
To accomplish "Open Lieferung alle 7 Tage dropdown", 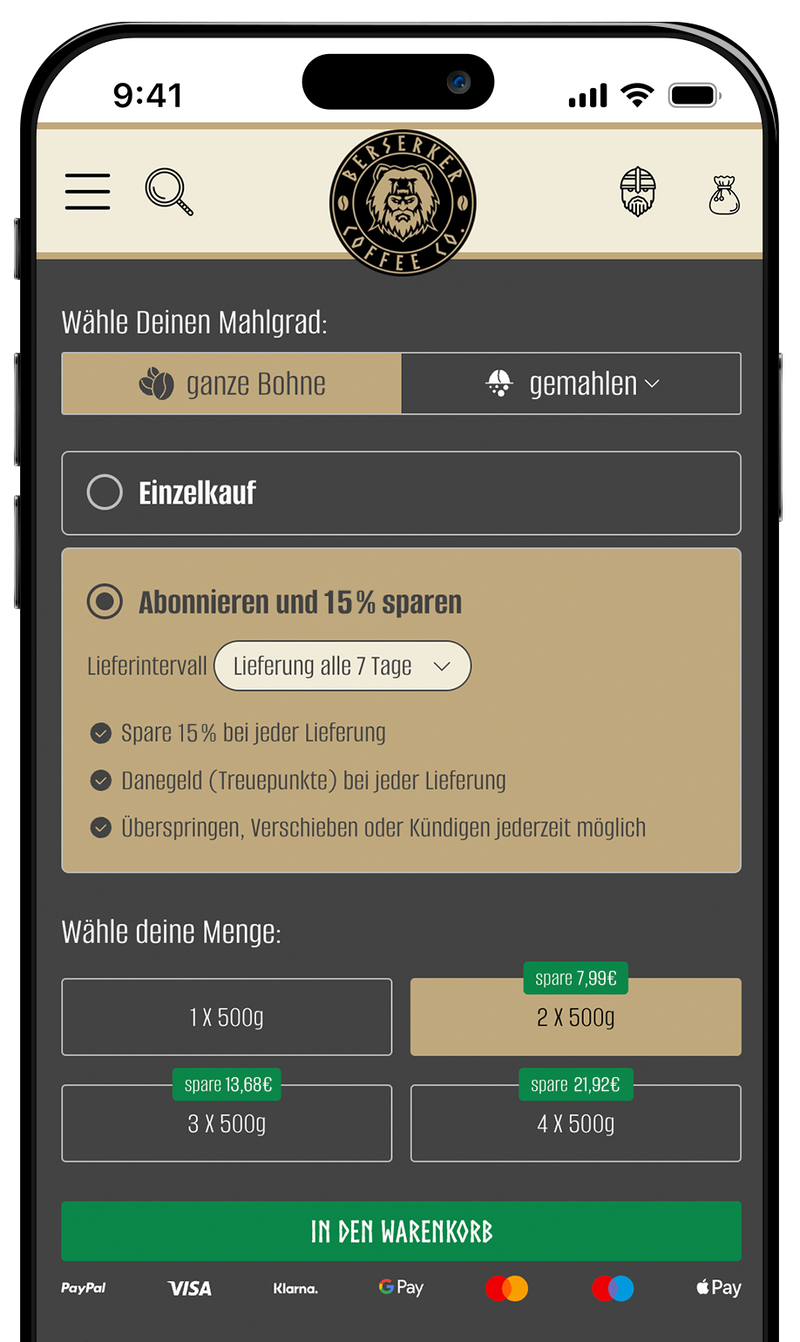I will click(342, 666).
